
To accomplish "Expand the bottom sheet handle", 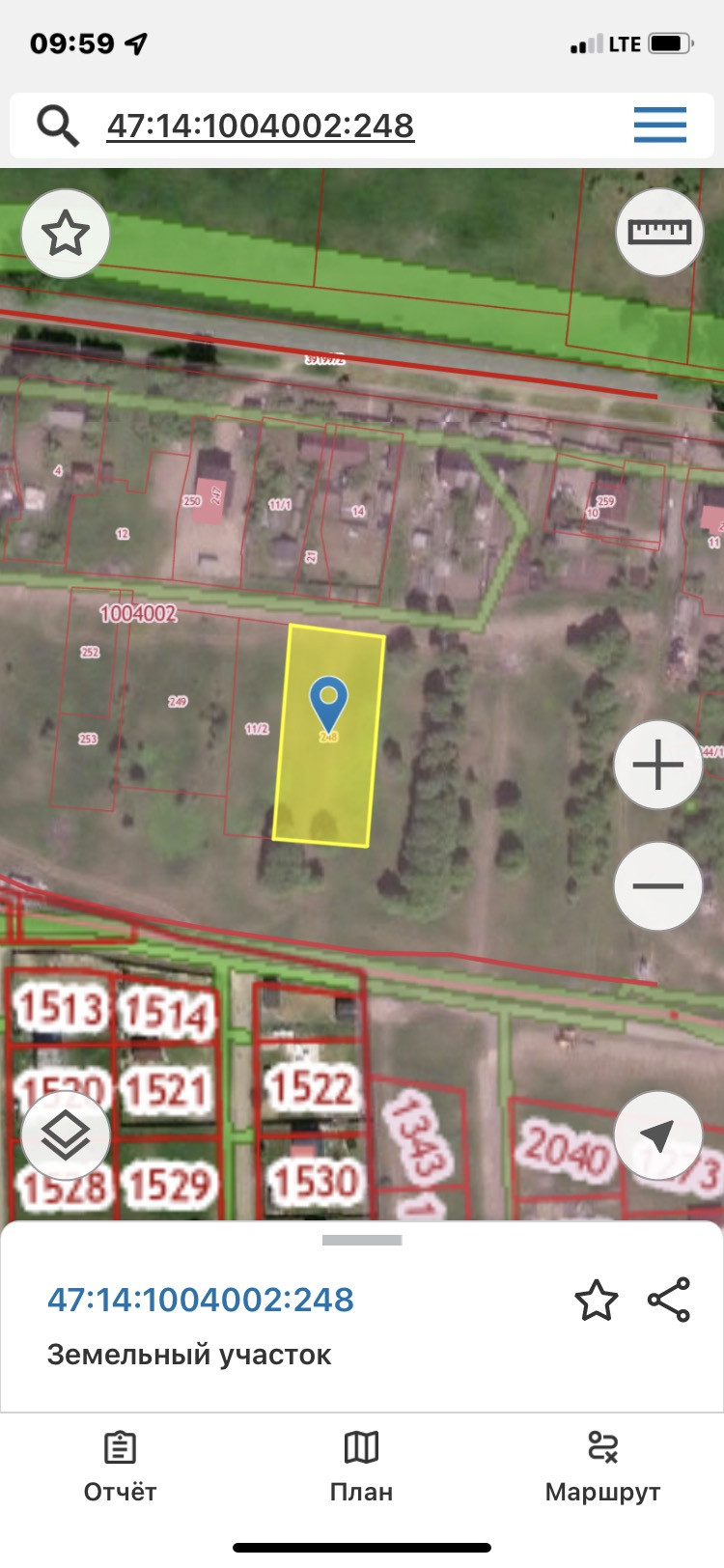I will (x=362, y=1241).
